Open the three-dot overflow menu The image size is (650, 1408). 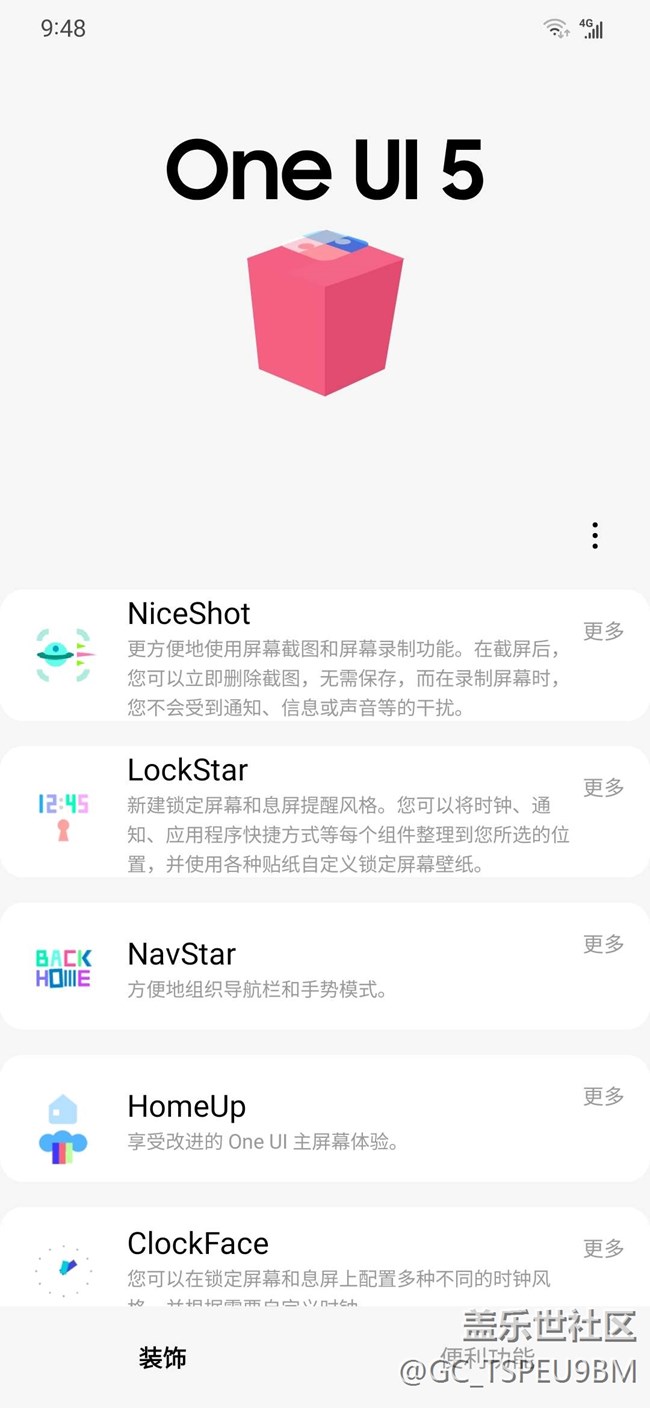click(595, 536)
